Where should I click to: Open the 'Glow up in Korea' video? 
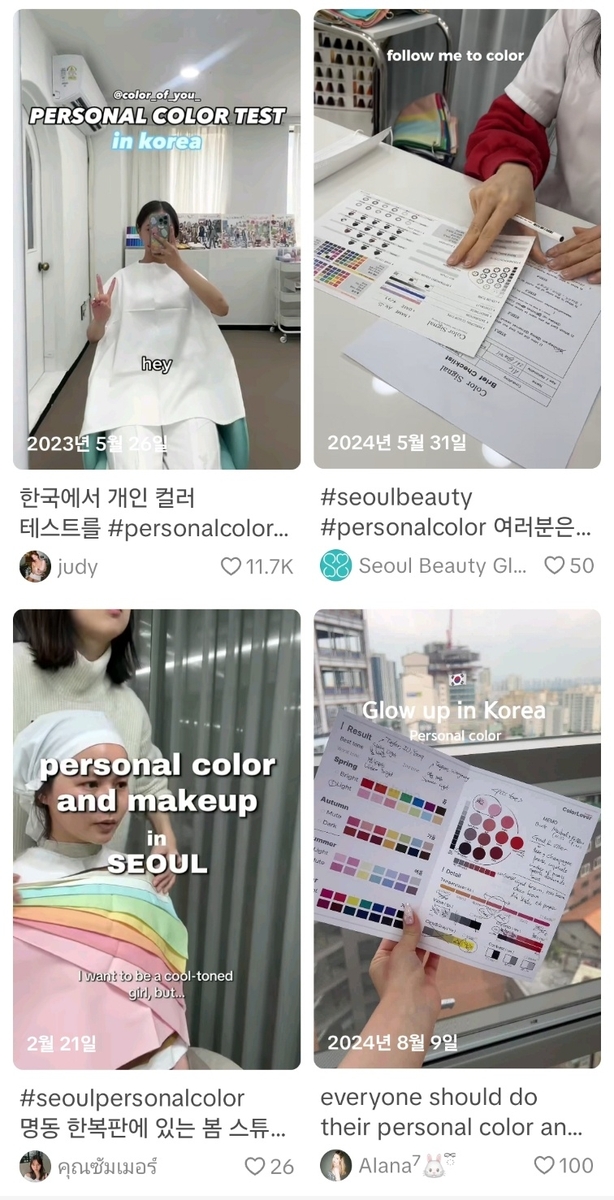tap(457, 840)
